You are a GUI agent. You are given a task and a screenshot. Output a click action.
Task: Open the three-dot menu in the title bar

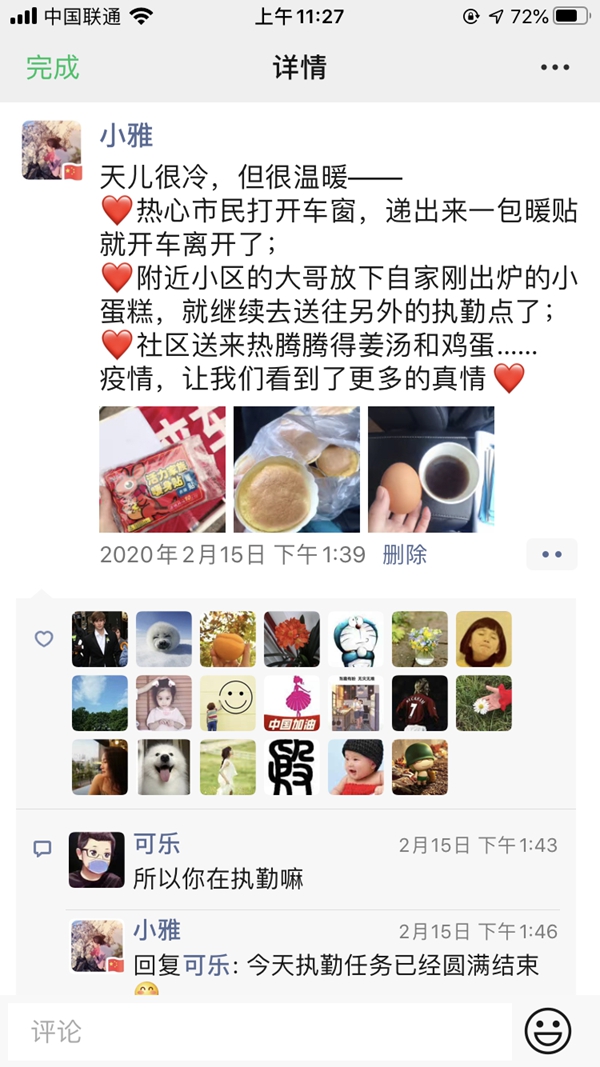[555, 68]
